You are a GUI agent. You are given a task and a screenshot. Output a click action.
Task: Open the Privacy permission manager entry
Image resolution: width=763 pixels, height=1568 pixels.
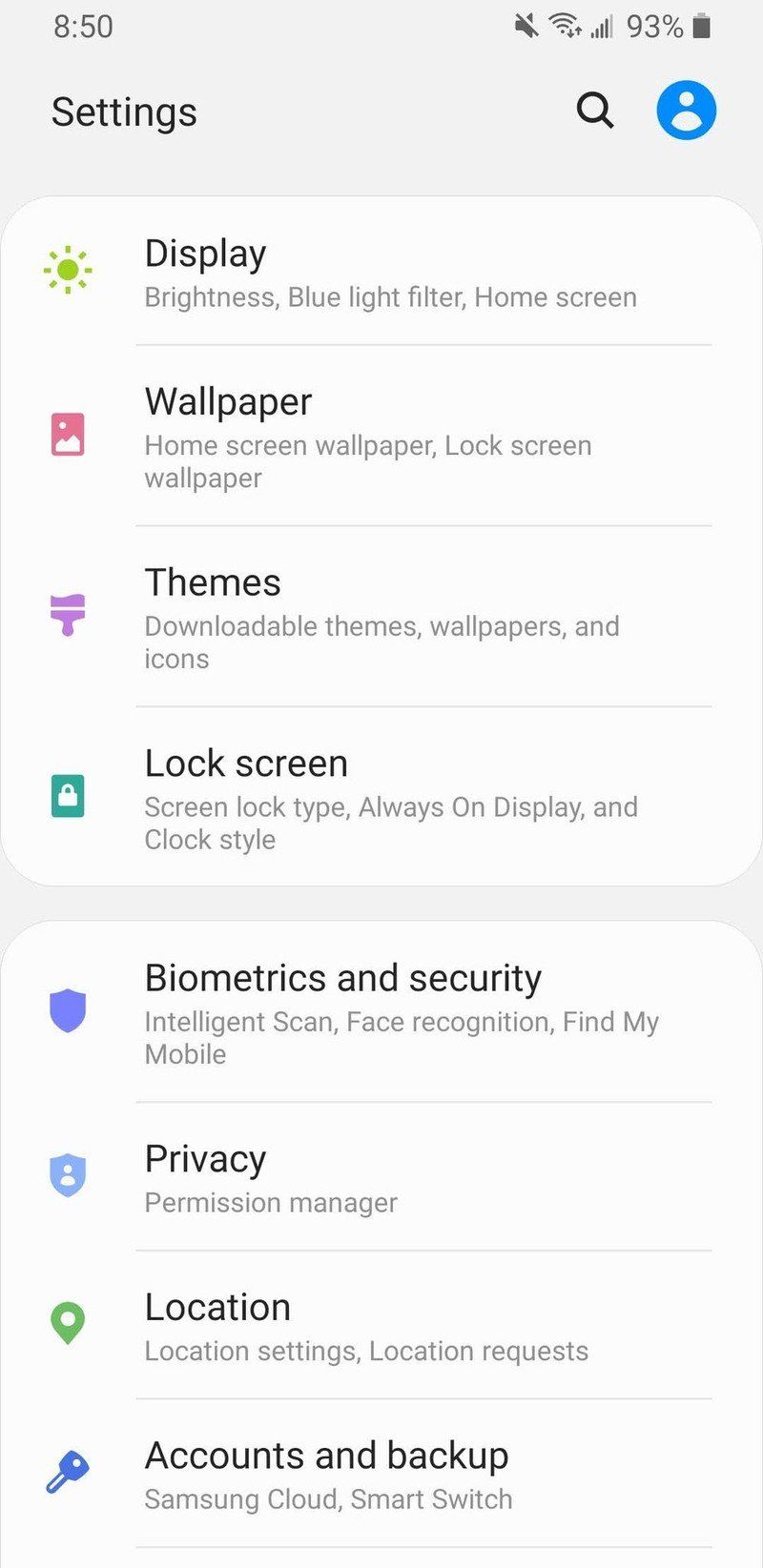[381, 1175]
